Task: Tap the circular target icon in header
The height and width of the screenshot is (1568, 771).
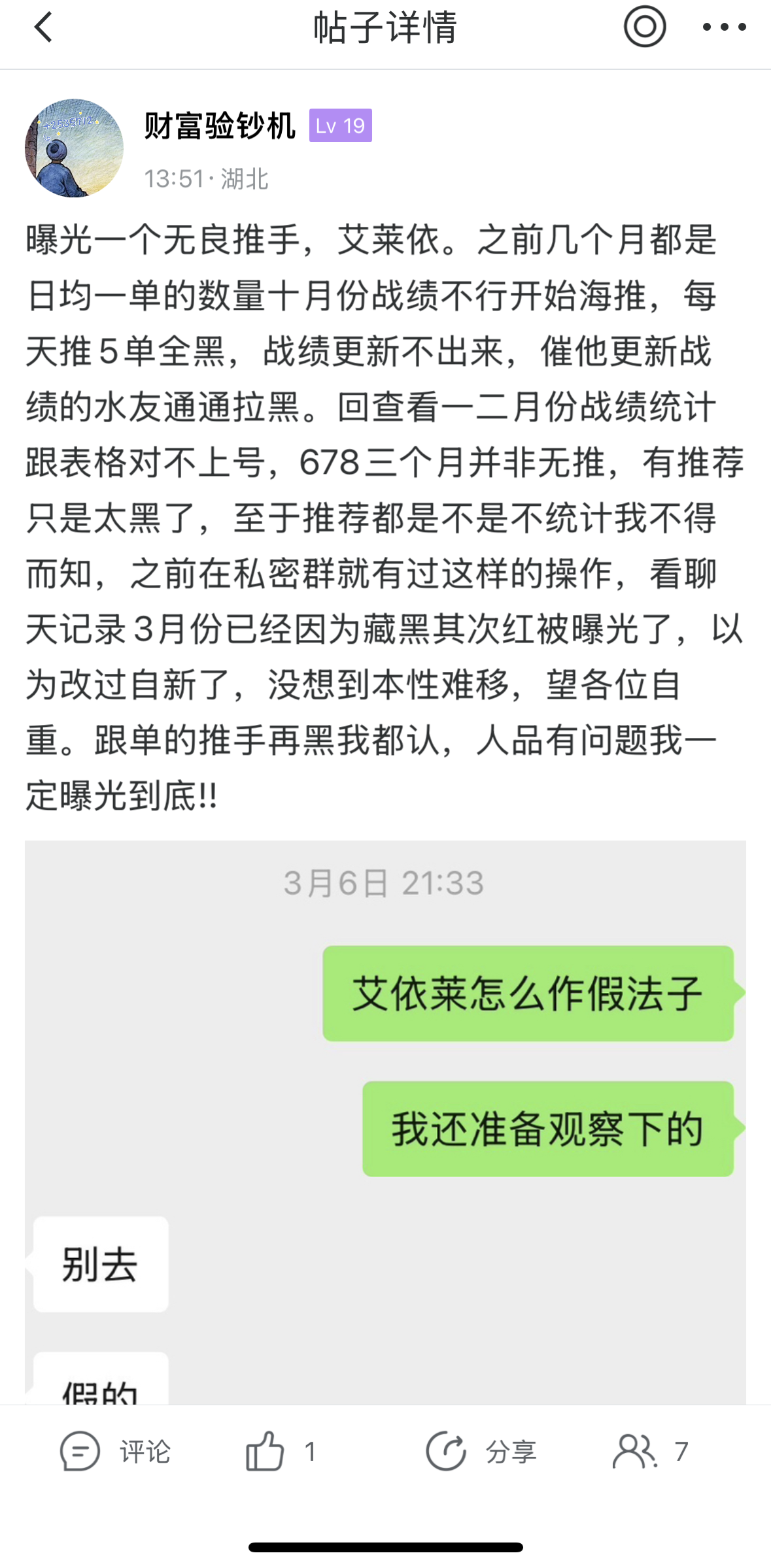Action: pos(644,27)
